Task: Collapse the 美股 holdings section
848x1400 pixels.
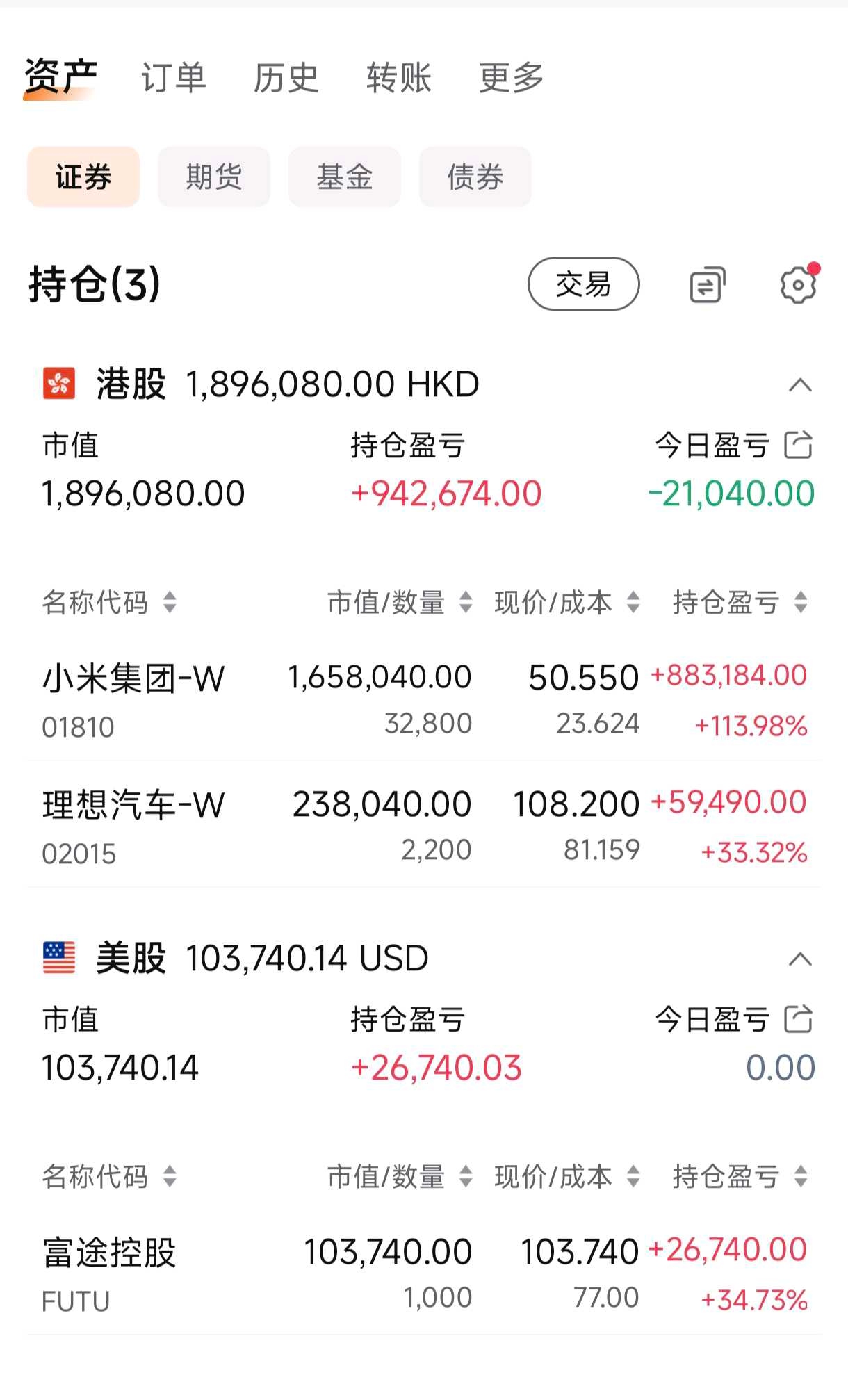Action: (799, 957)
